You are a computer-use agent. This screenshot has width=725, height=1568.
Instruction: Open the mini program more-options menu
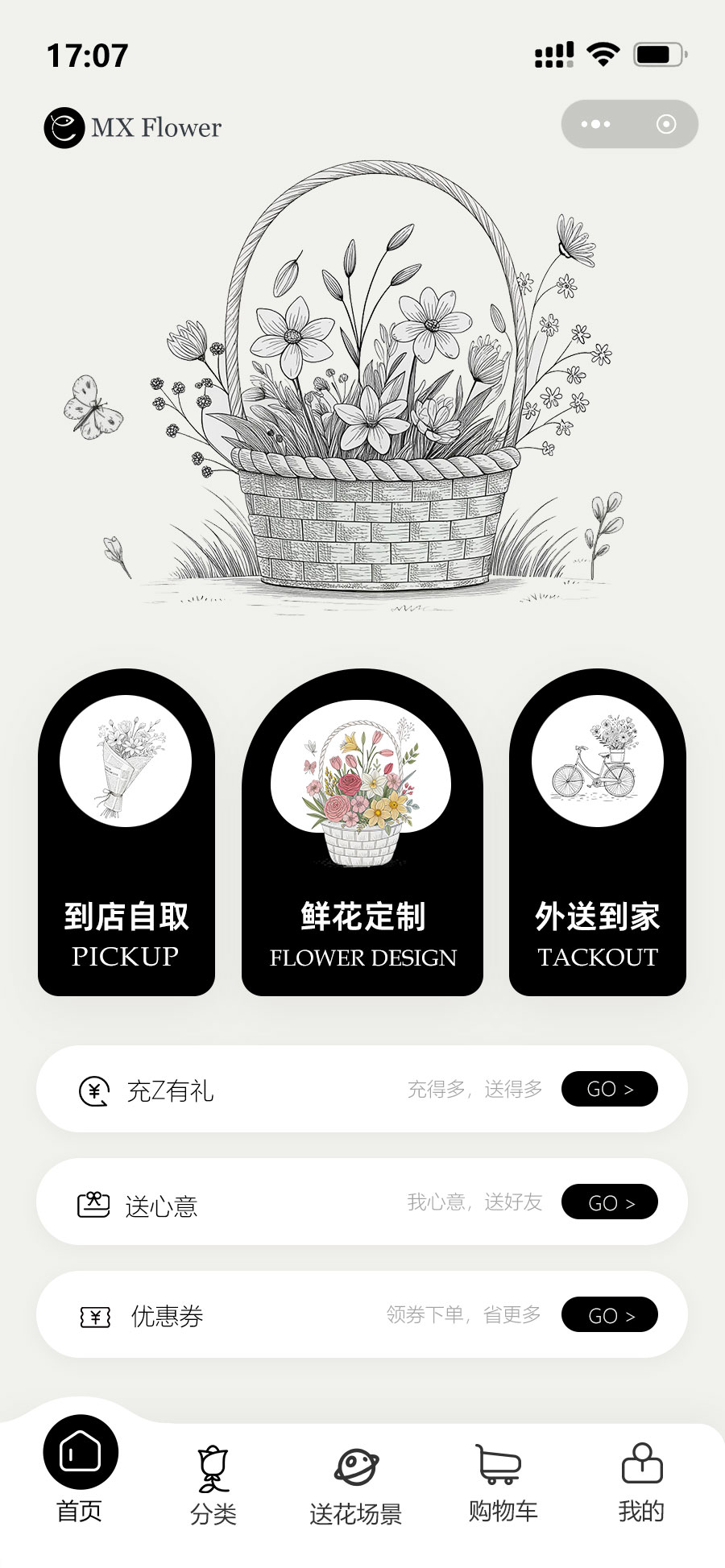pyautogui.click(x=595, y=124)
